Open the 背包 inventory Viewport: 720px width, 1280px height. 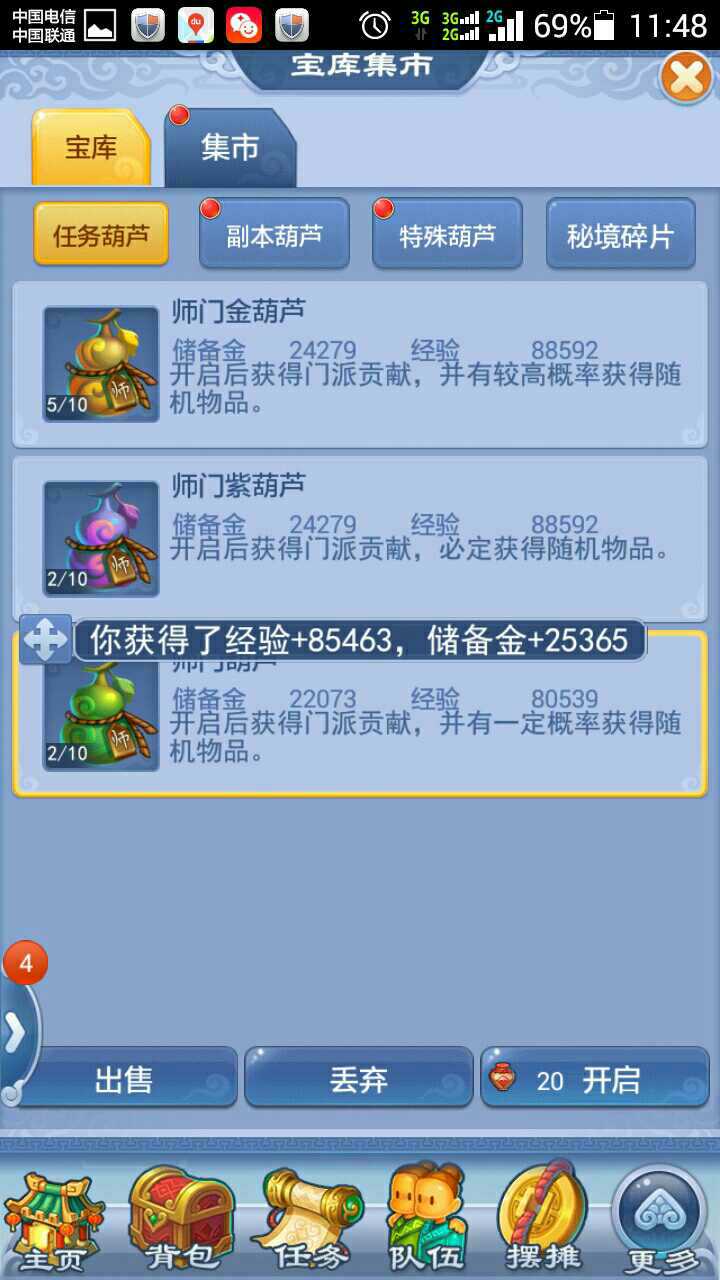[x=180, y=1220]
